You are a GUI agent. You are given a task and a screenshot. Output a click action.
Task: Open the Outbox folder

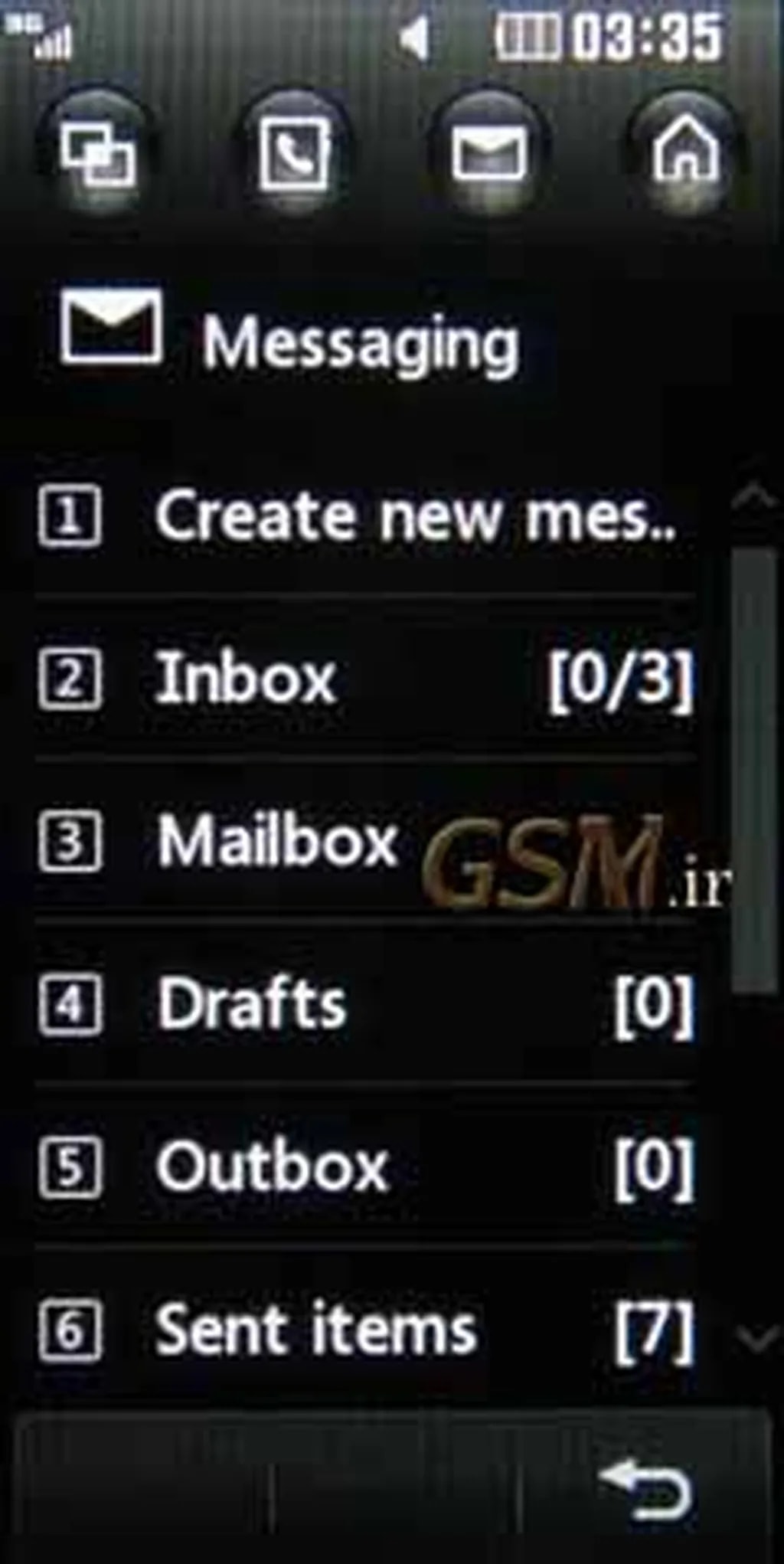pyautogui.click(x=366, y=1166)
